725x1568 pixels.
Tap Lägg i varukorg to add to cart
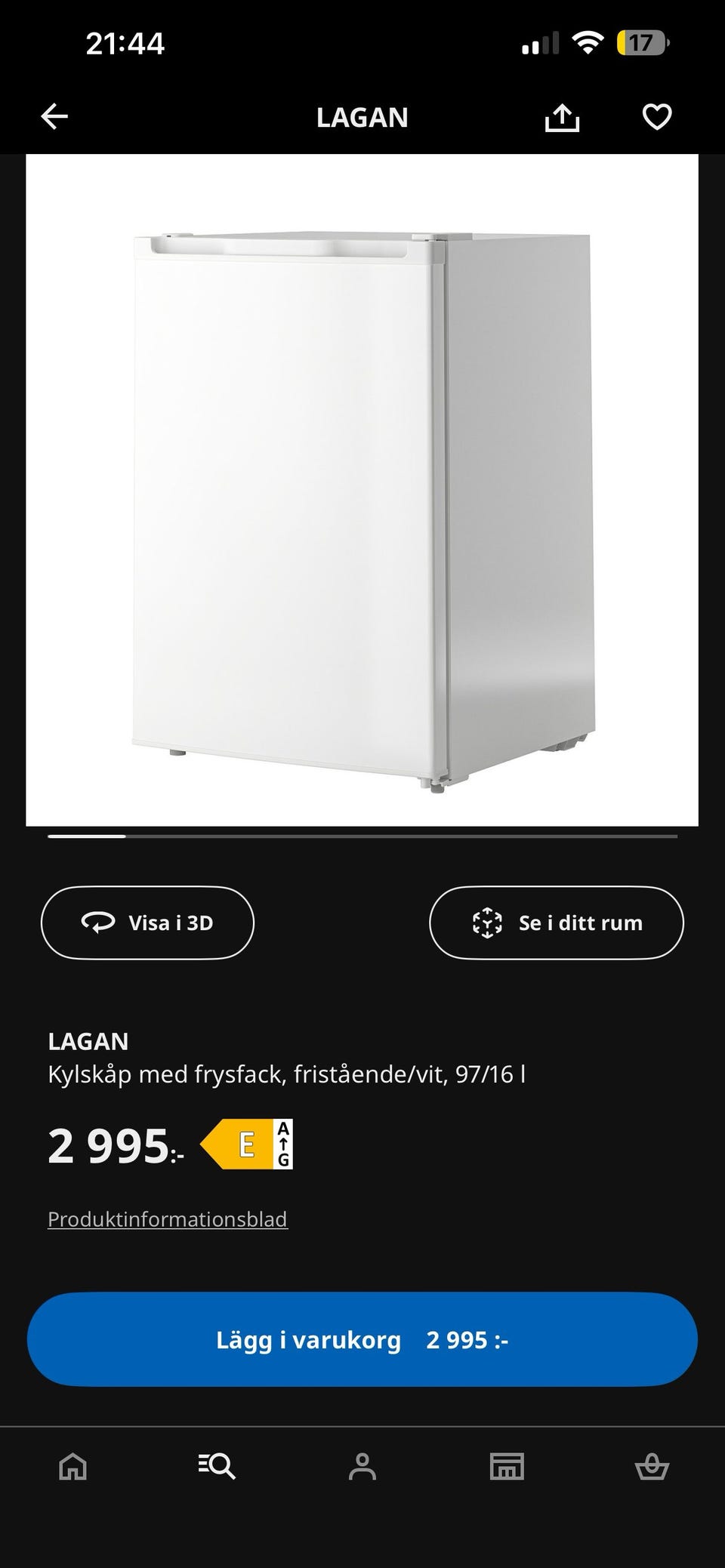coord(362,1340)
